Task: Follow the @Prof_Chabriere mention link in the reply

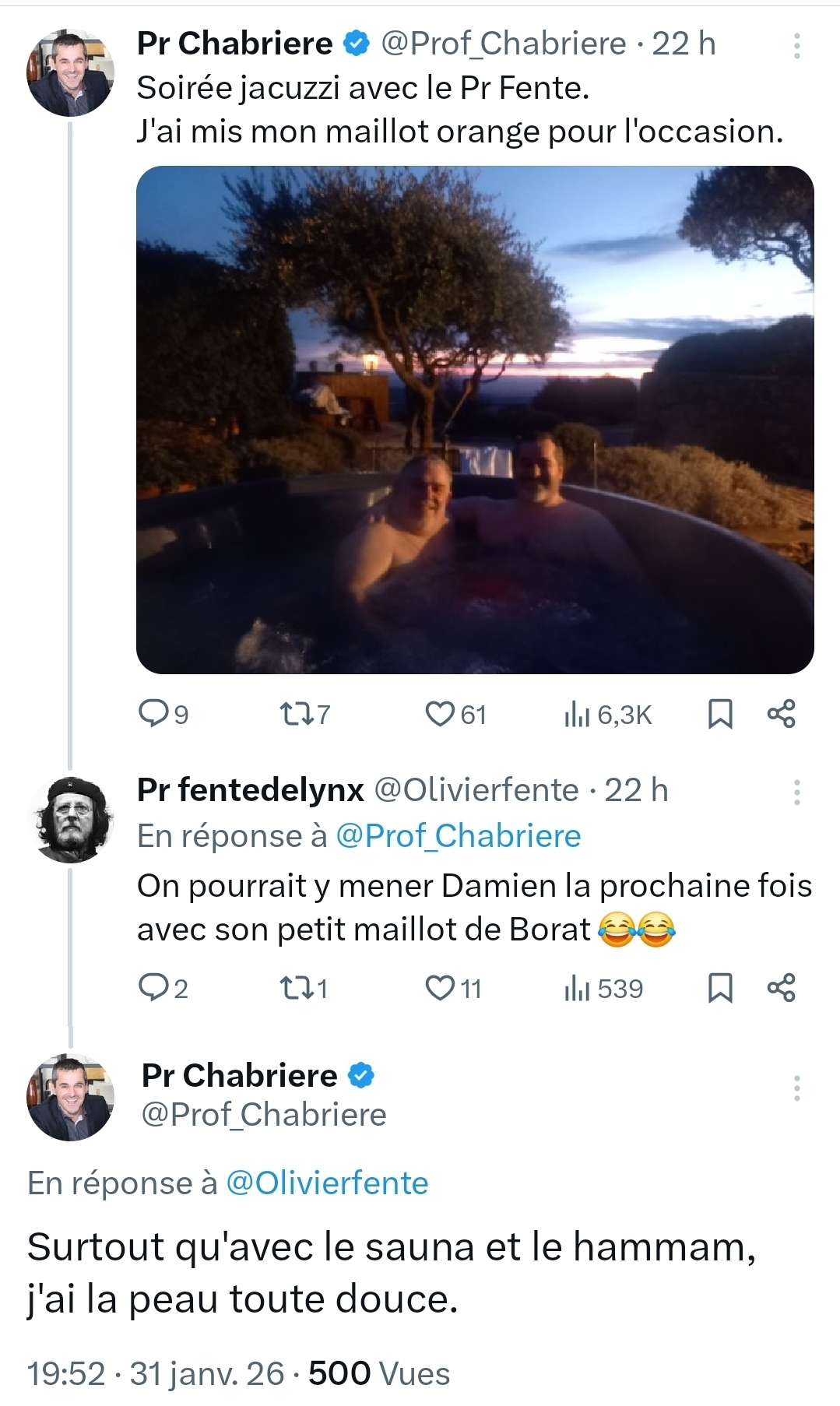Action: [x=458, y=835]
